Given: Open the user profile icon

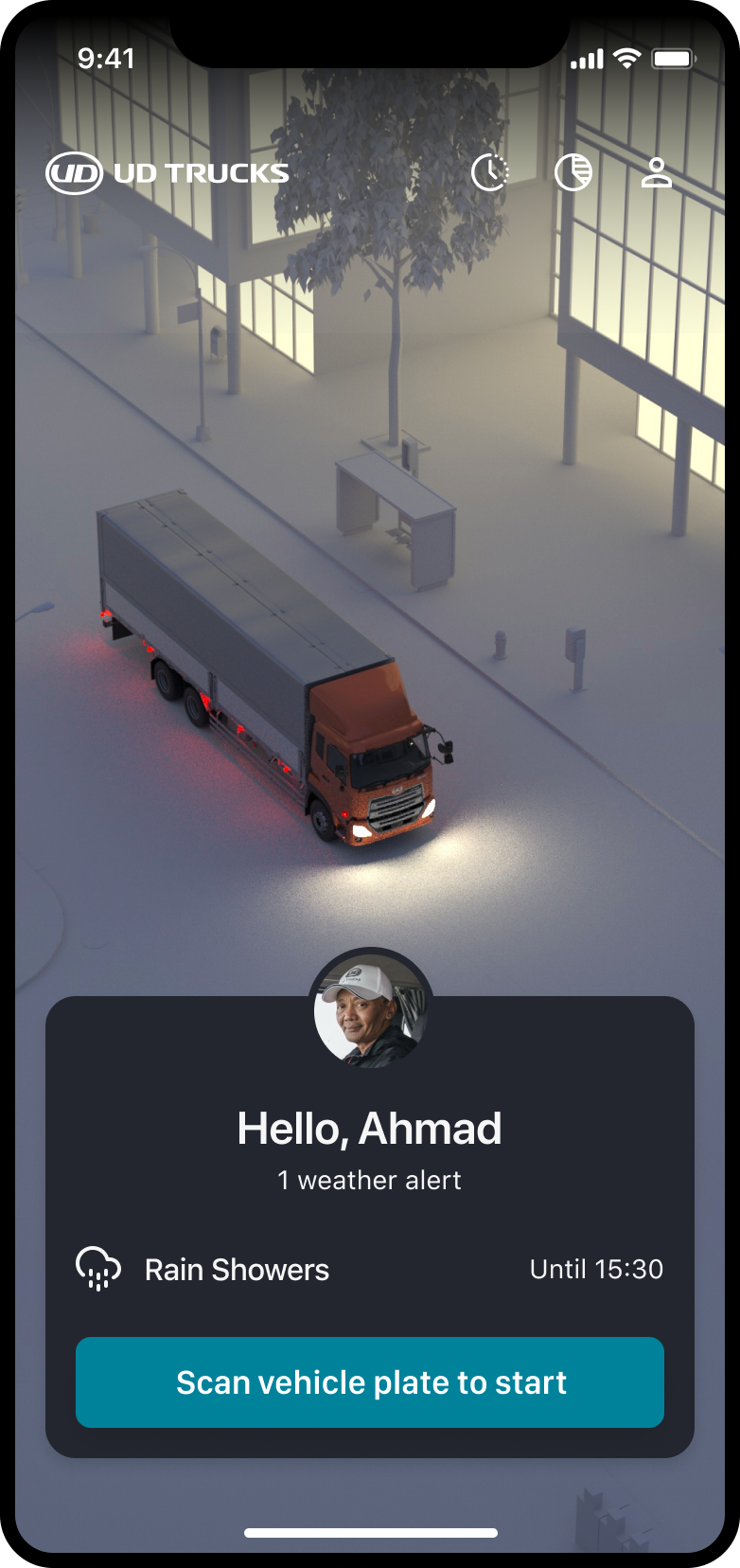Looking at the screenshot, I should 656,173.
